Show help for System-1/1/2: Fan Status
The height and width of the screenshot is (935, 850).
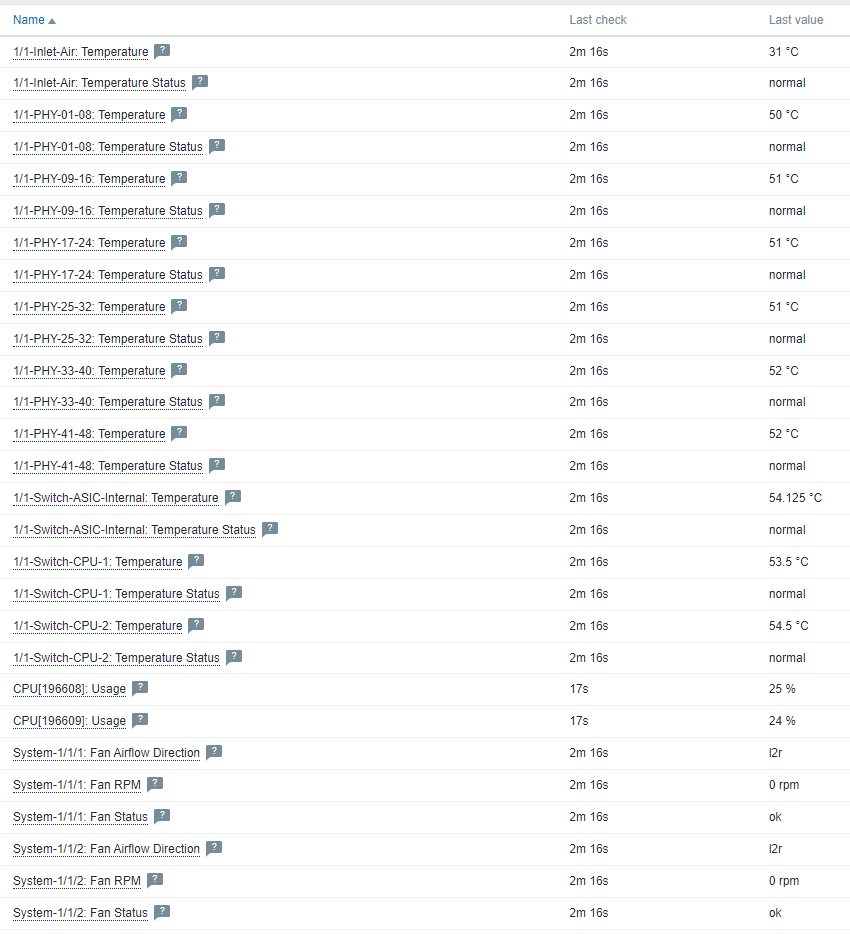(x=162, y=912)
